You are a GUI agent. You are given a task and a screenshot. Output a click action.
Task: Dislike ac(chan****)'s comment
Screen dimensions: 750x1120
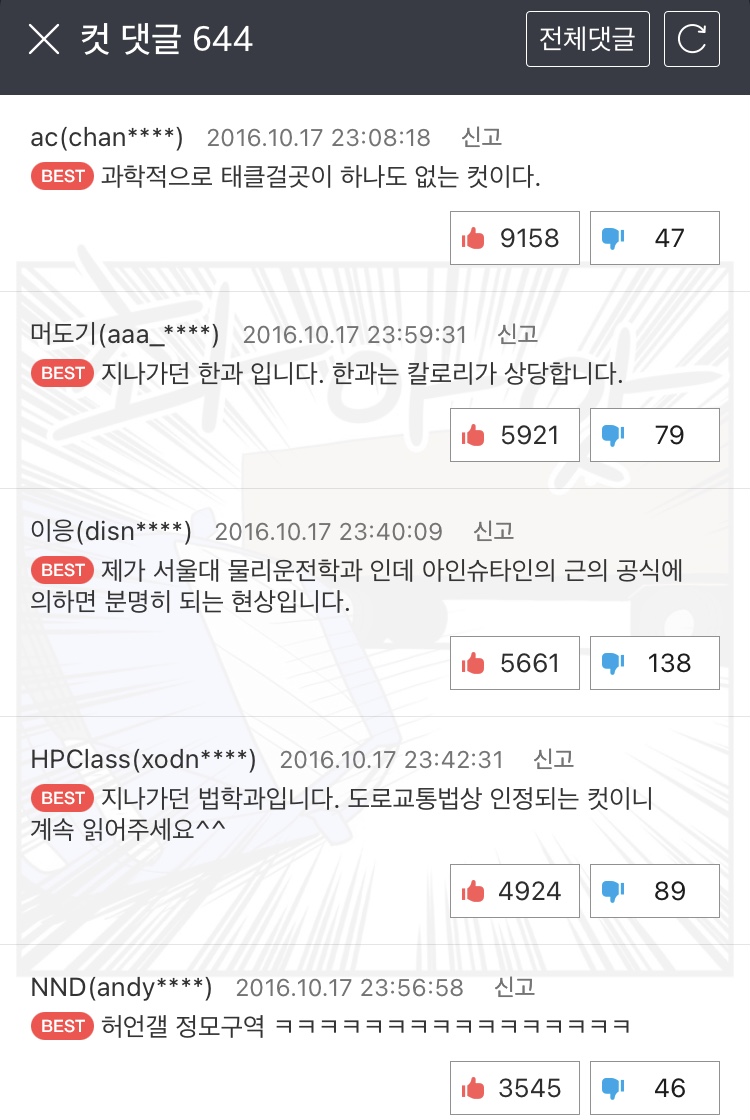654,238
